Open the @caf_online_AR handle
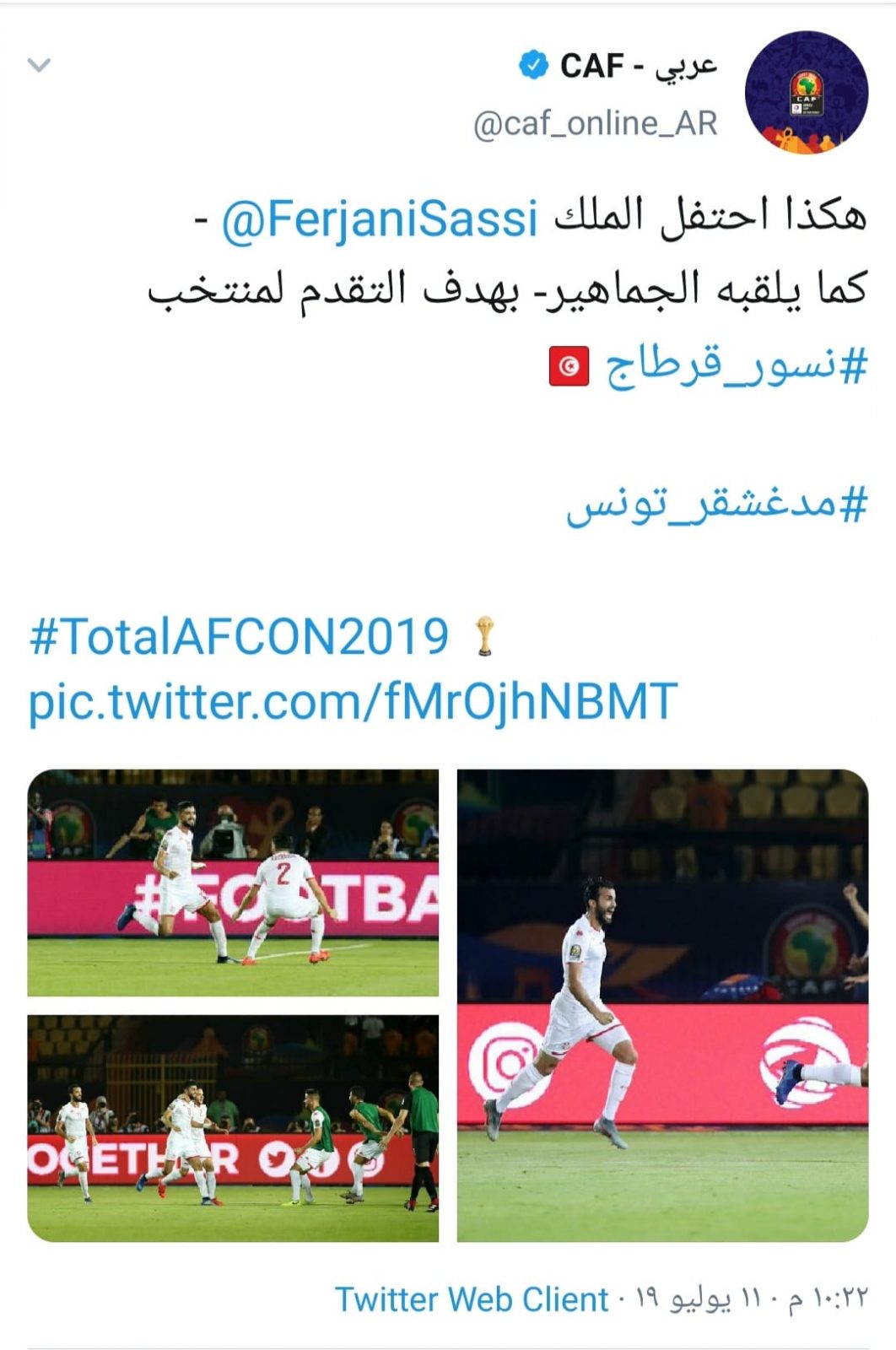The width and height of the screenshot is (896, 1350). tap(595, 124)
